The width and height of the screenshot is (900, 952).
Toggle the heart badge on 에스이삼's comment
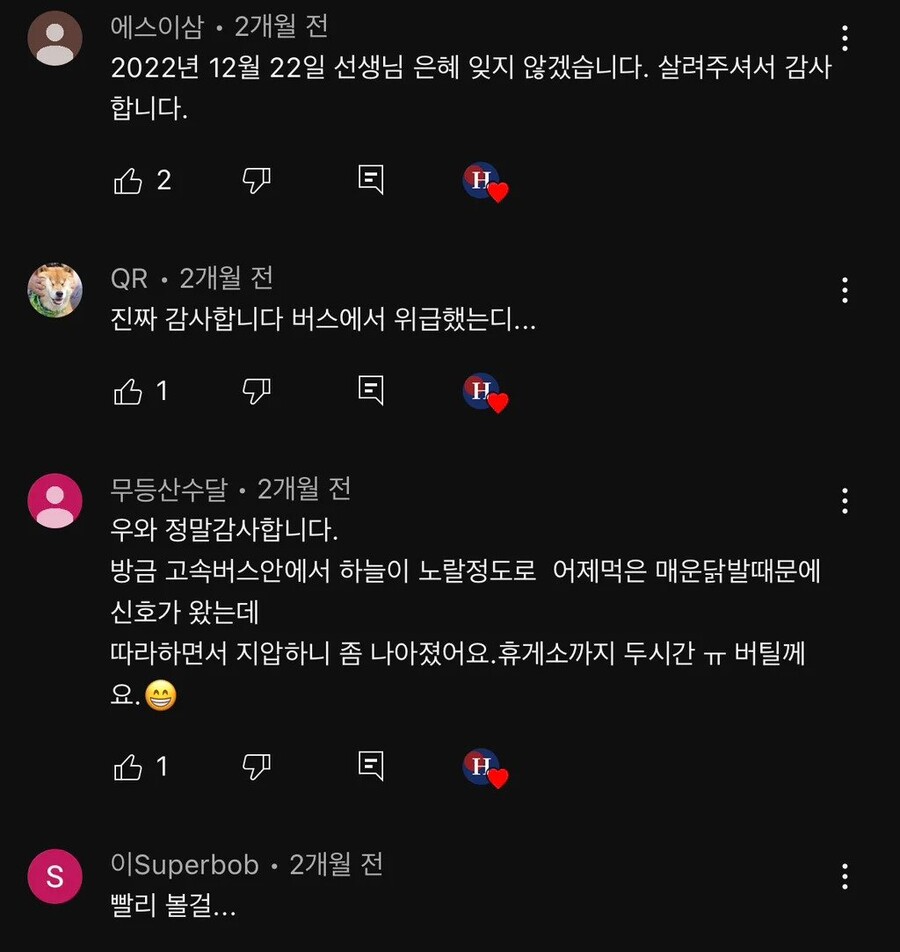(x=485, y=181)
